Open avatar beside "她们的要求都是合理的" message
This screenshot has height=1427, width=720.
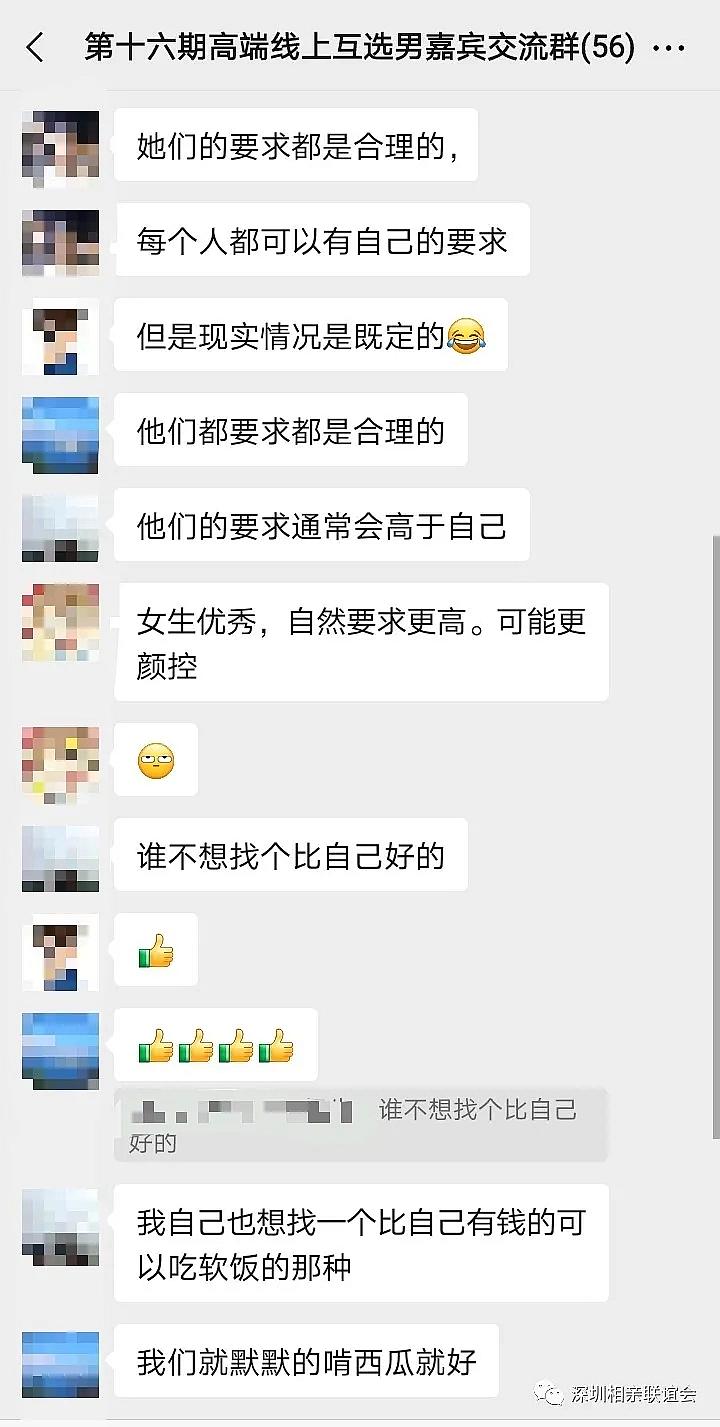point(60,149)
